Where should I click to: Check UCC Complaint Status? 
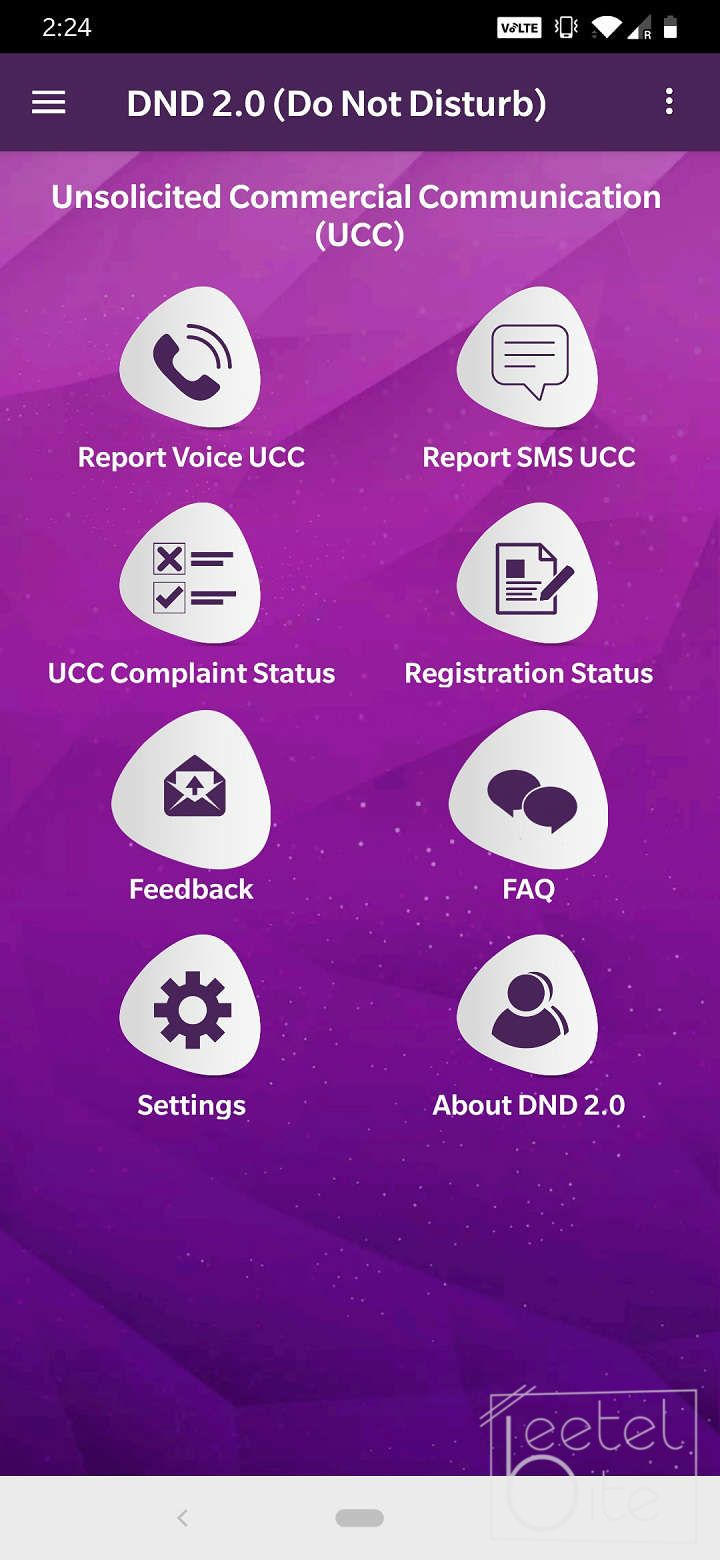(190, 576)
